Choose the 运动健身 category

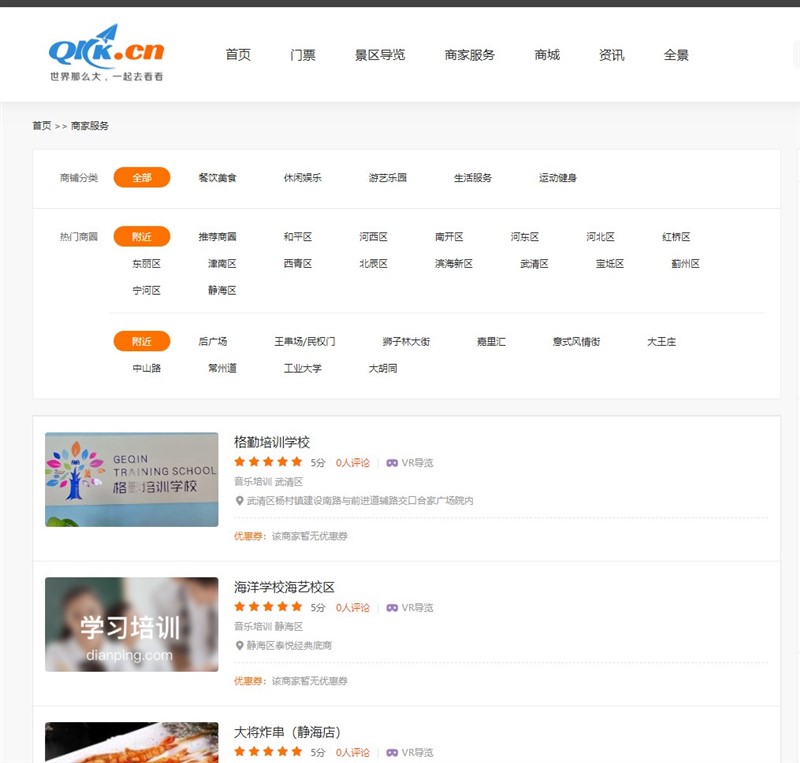point(558,178)
